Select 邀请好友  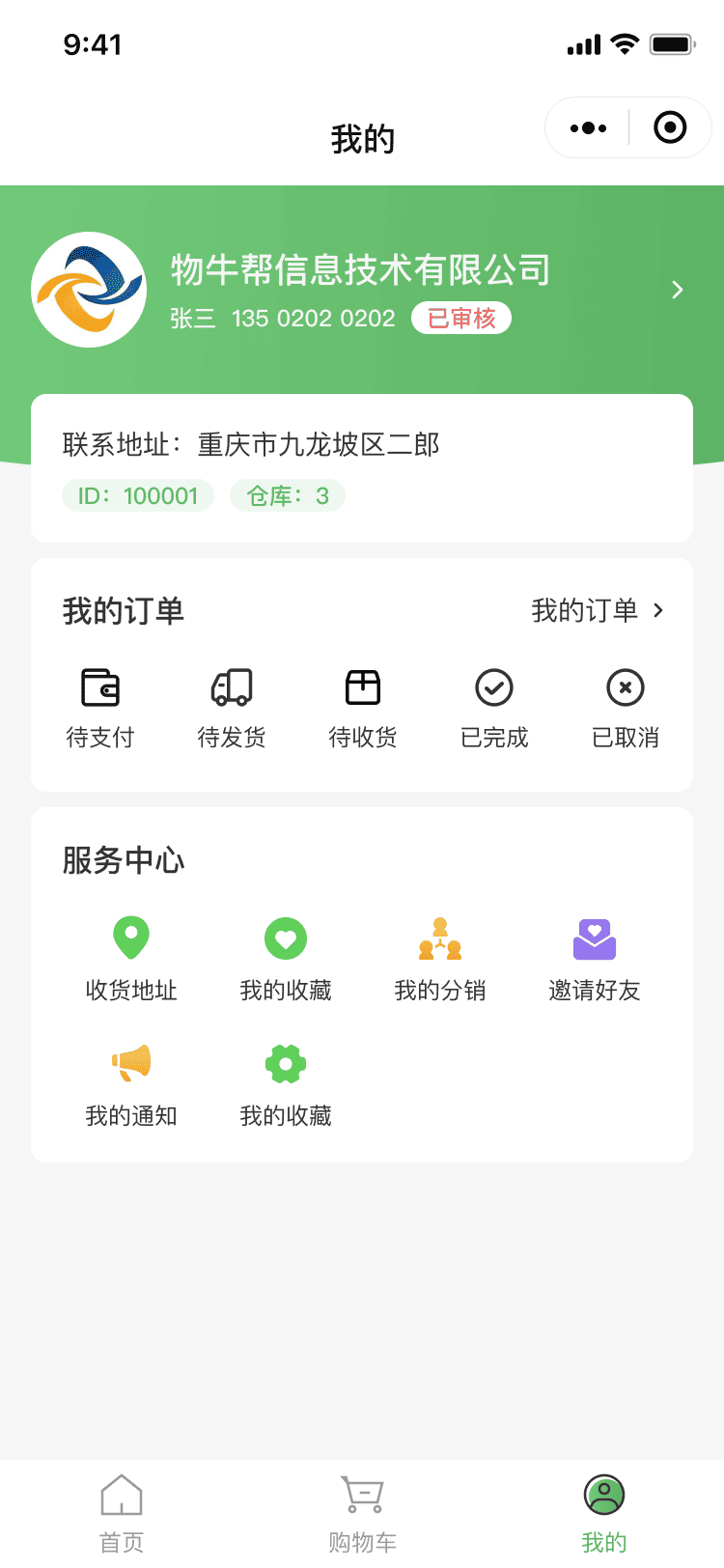(595, 960)
